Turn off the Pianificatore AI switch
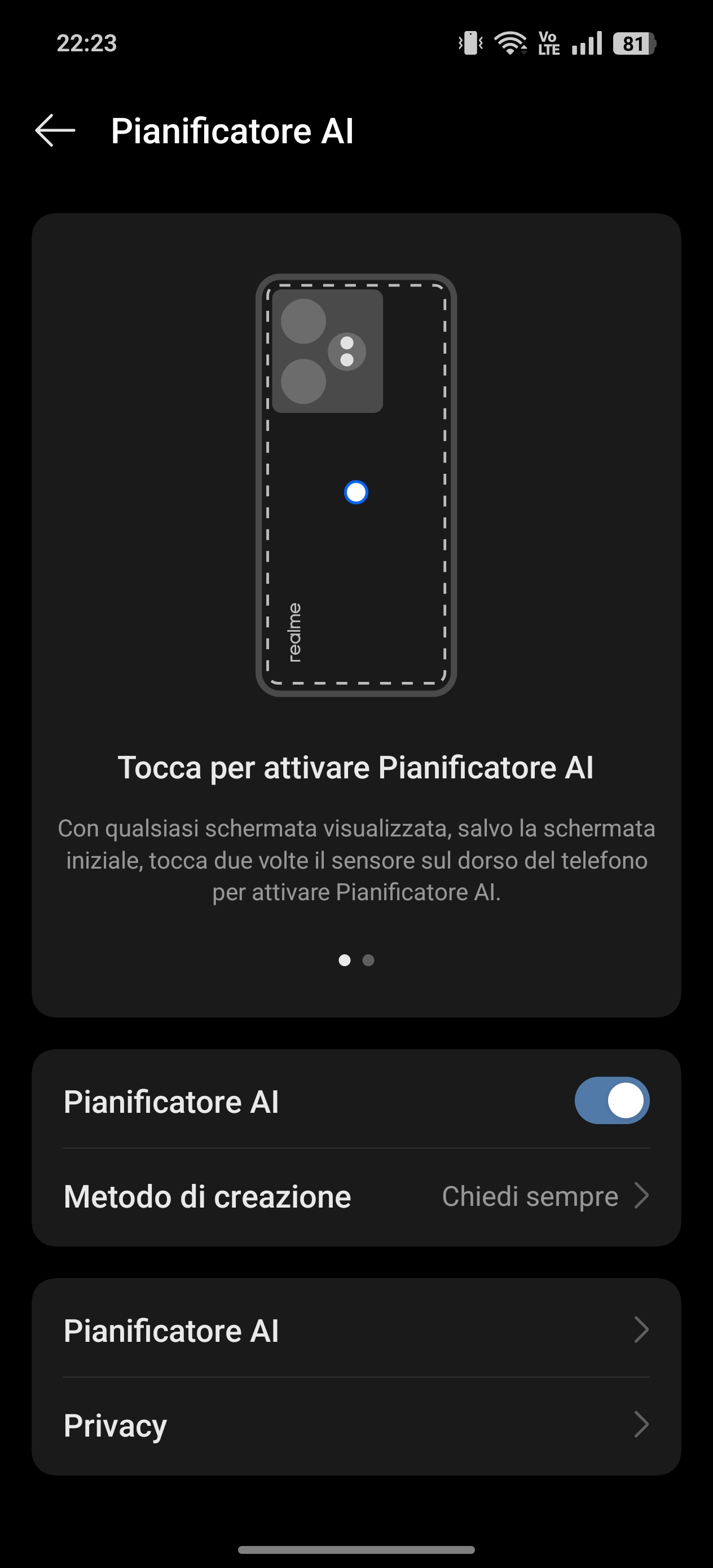This screenshot has height=1568, width=713. [611, 1100]
